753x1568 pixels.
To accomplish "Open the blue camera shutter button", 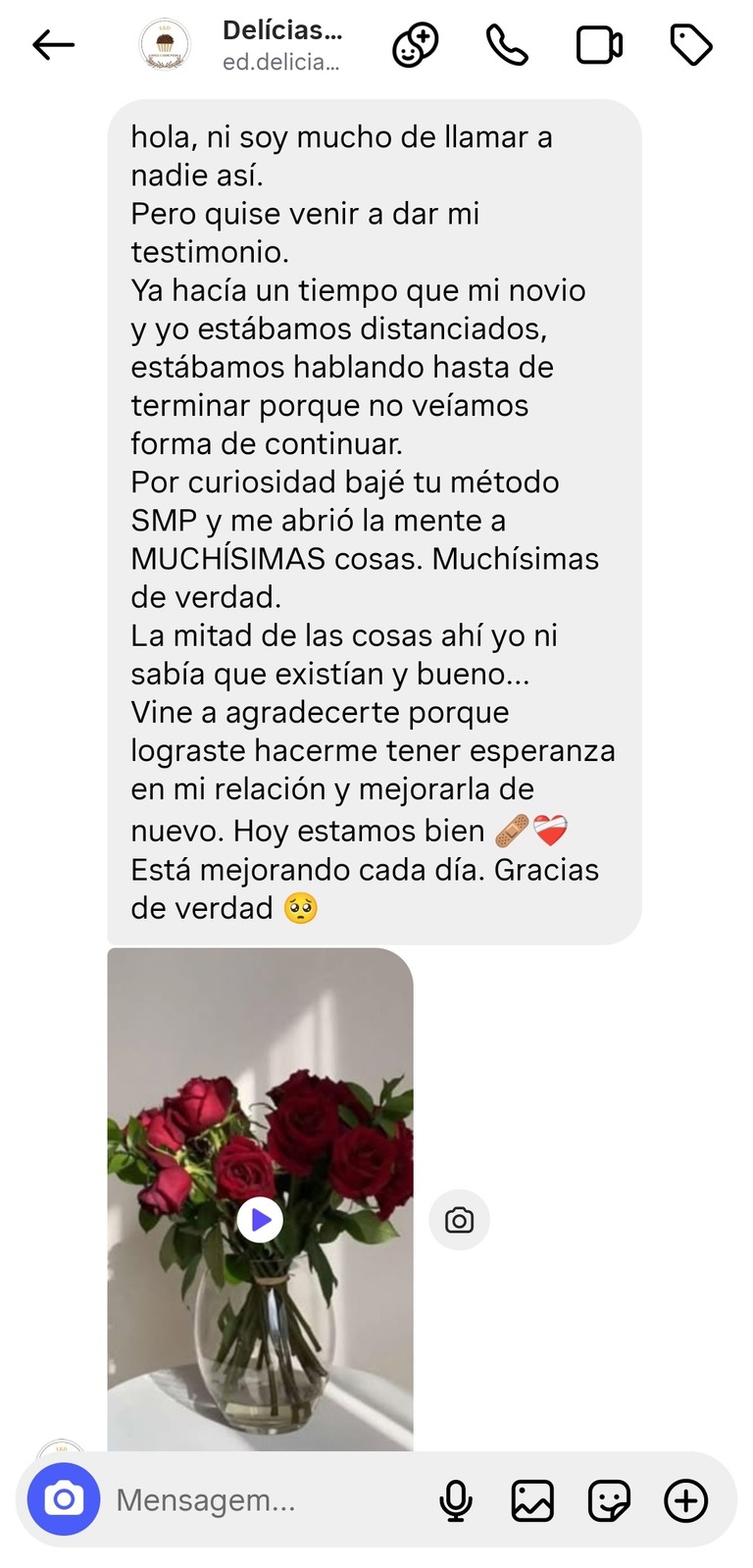I will click(x=64, y=1499).
